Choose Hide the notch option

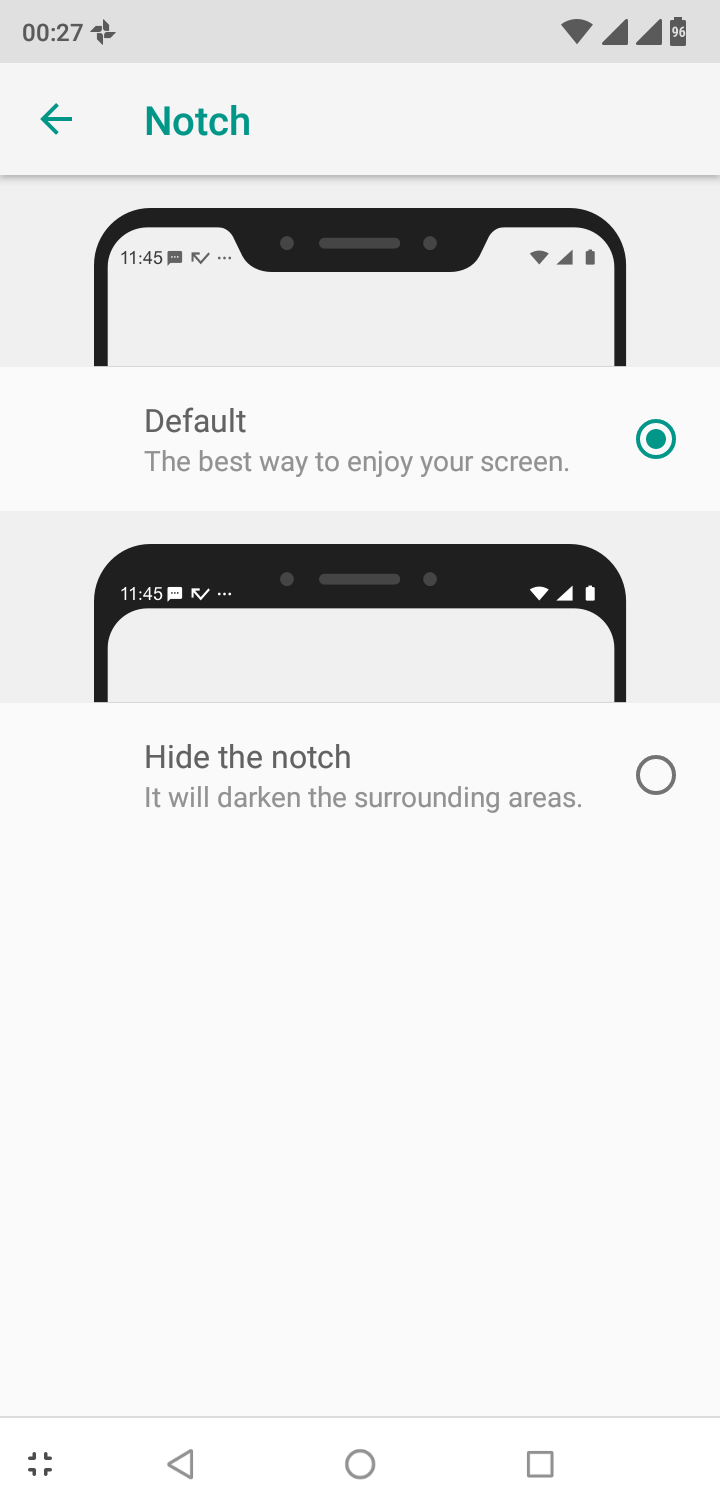[x=655, y=775]
